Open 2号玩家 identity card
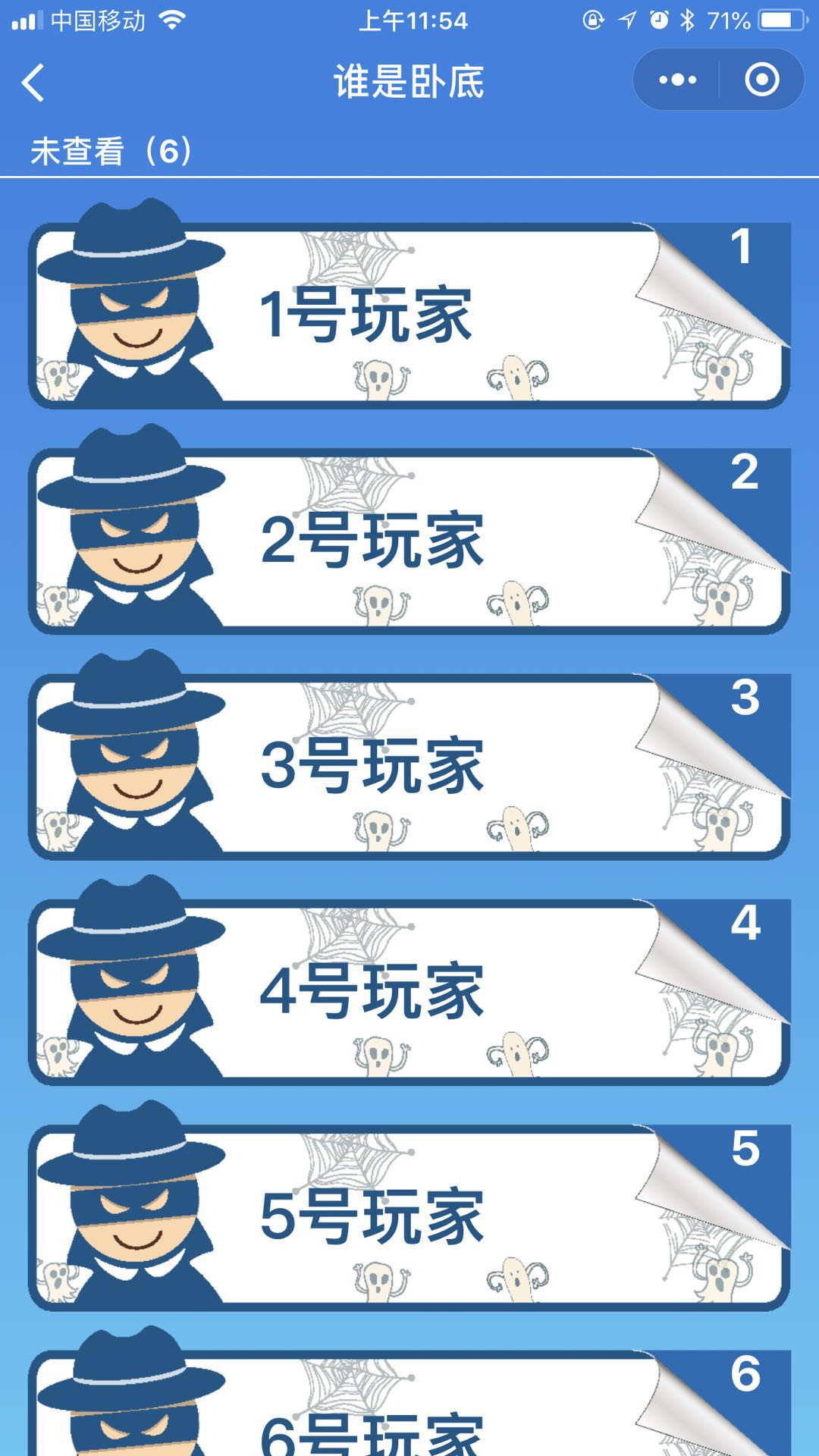The height and width of the screenshot is (1456, 819). [x=409, y=540]
